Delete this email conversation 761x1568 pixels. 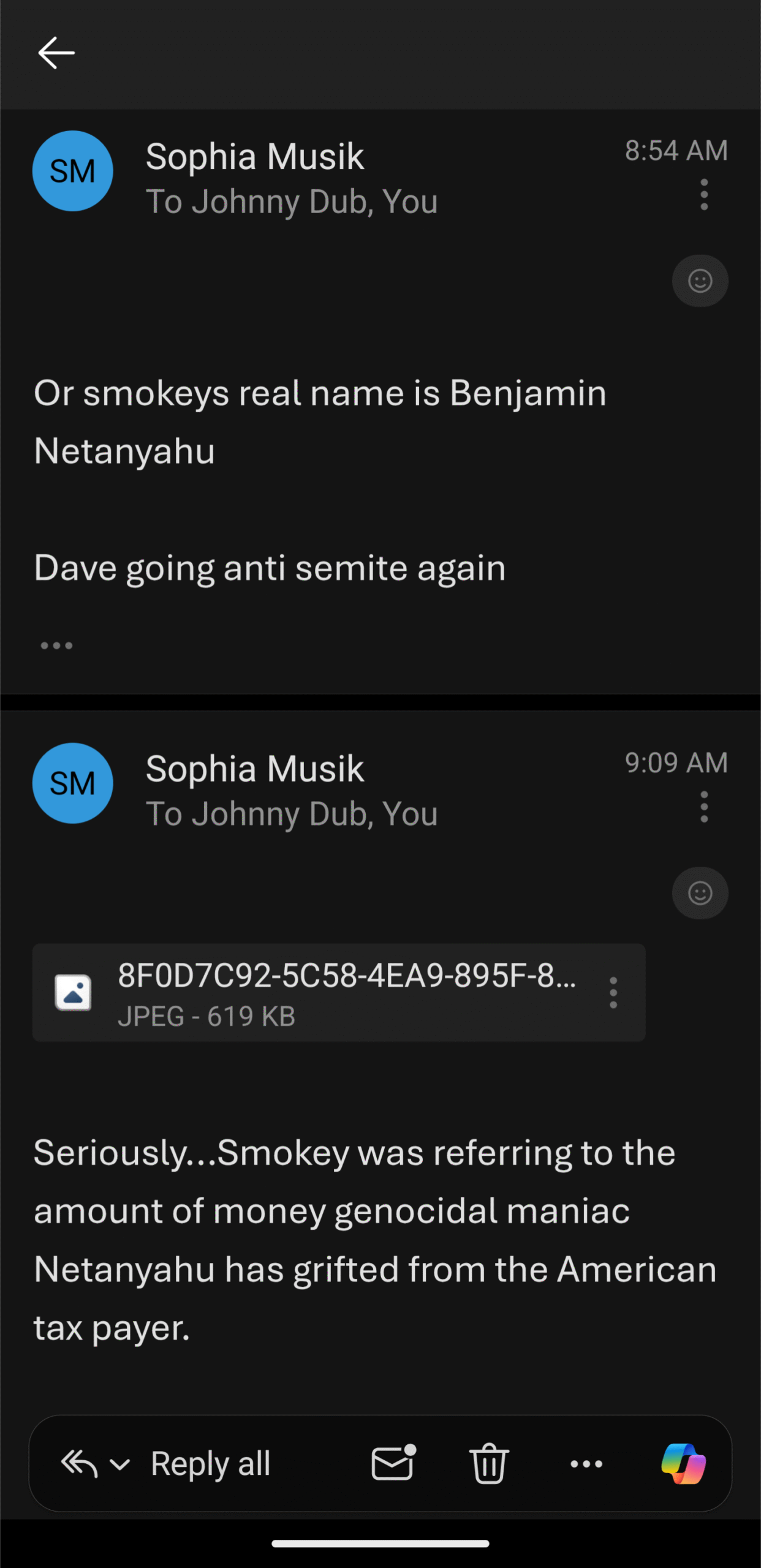pyautogui.click(x=489, y=1463)
